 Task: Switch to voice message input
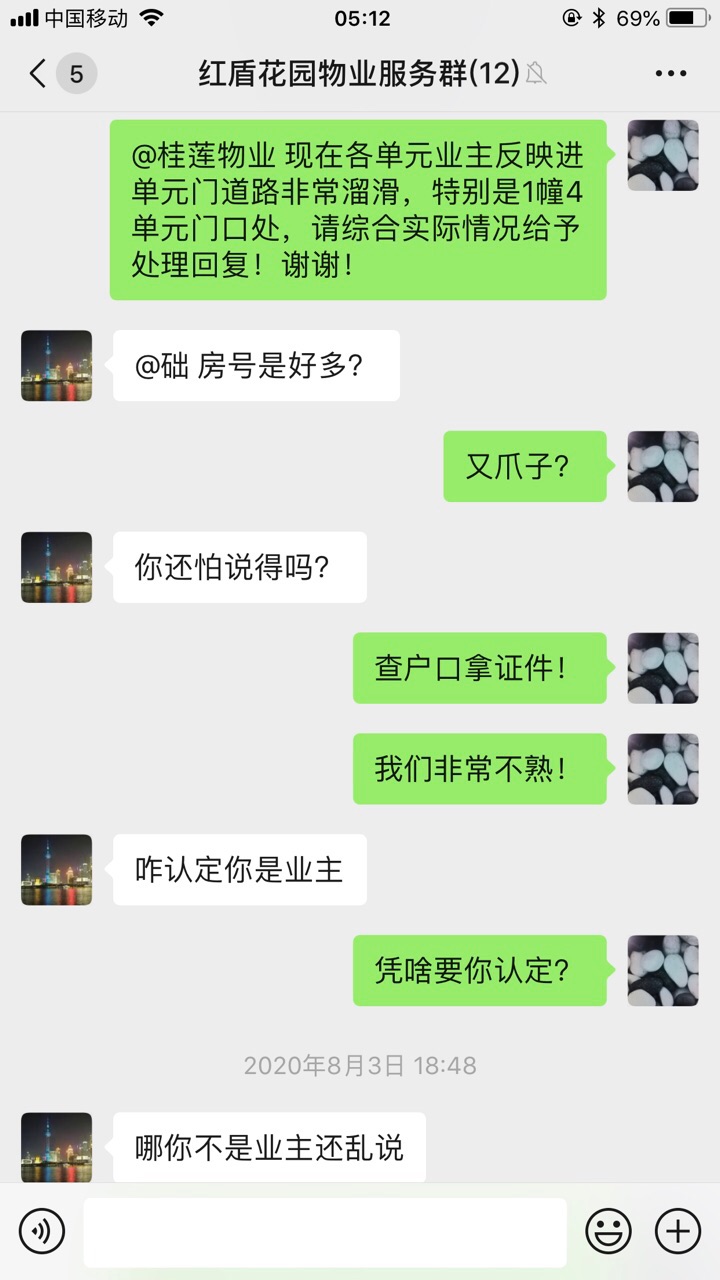tap(42, 1229)
